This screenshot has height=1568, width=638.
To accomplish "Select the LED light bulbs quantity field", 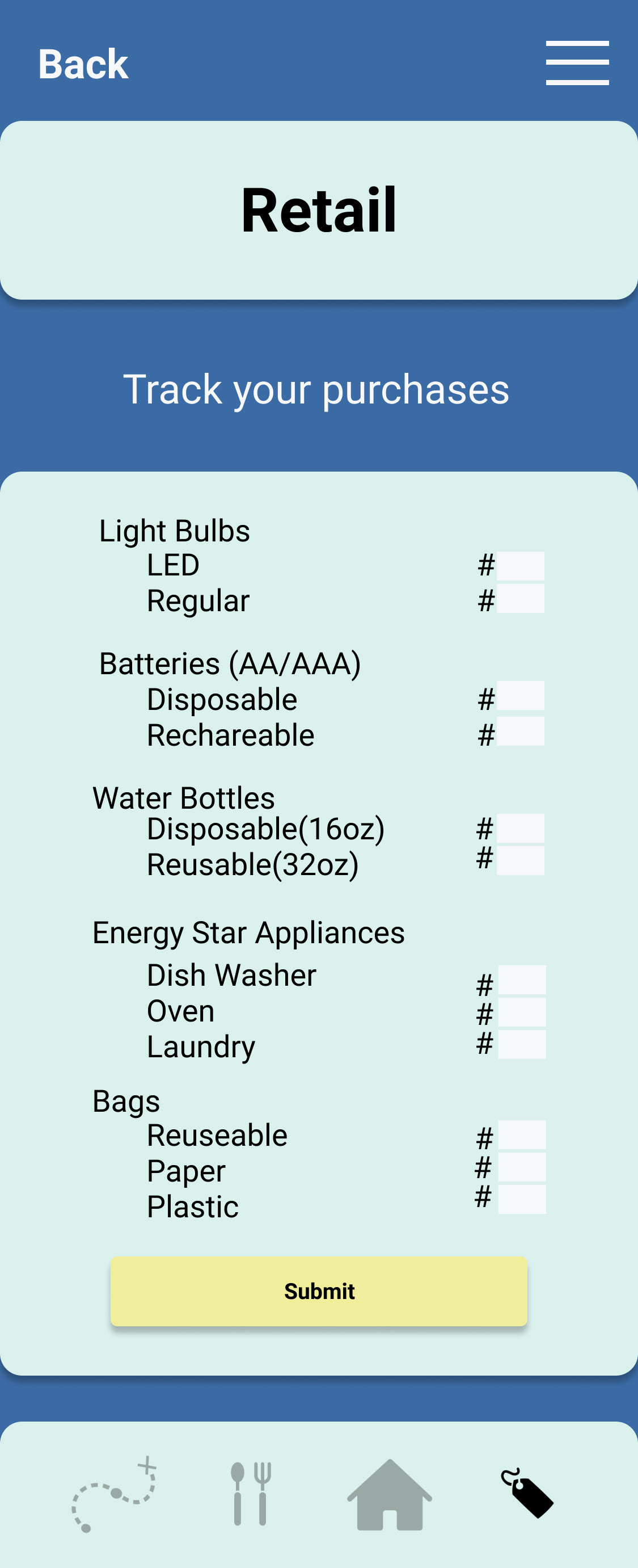I will (520, 566).
